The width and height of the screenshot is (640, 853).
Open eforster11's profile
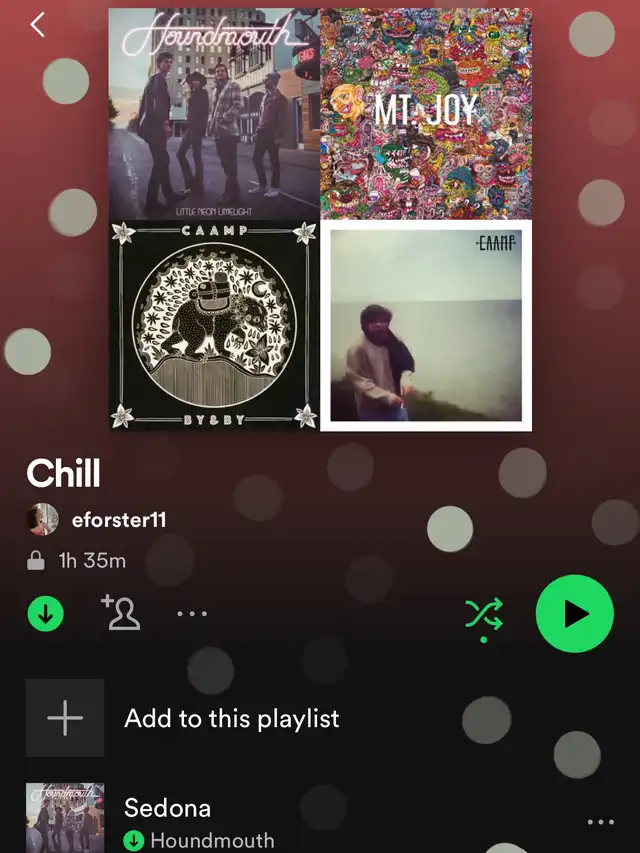coord(118,520)
